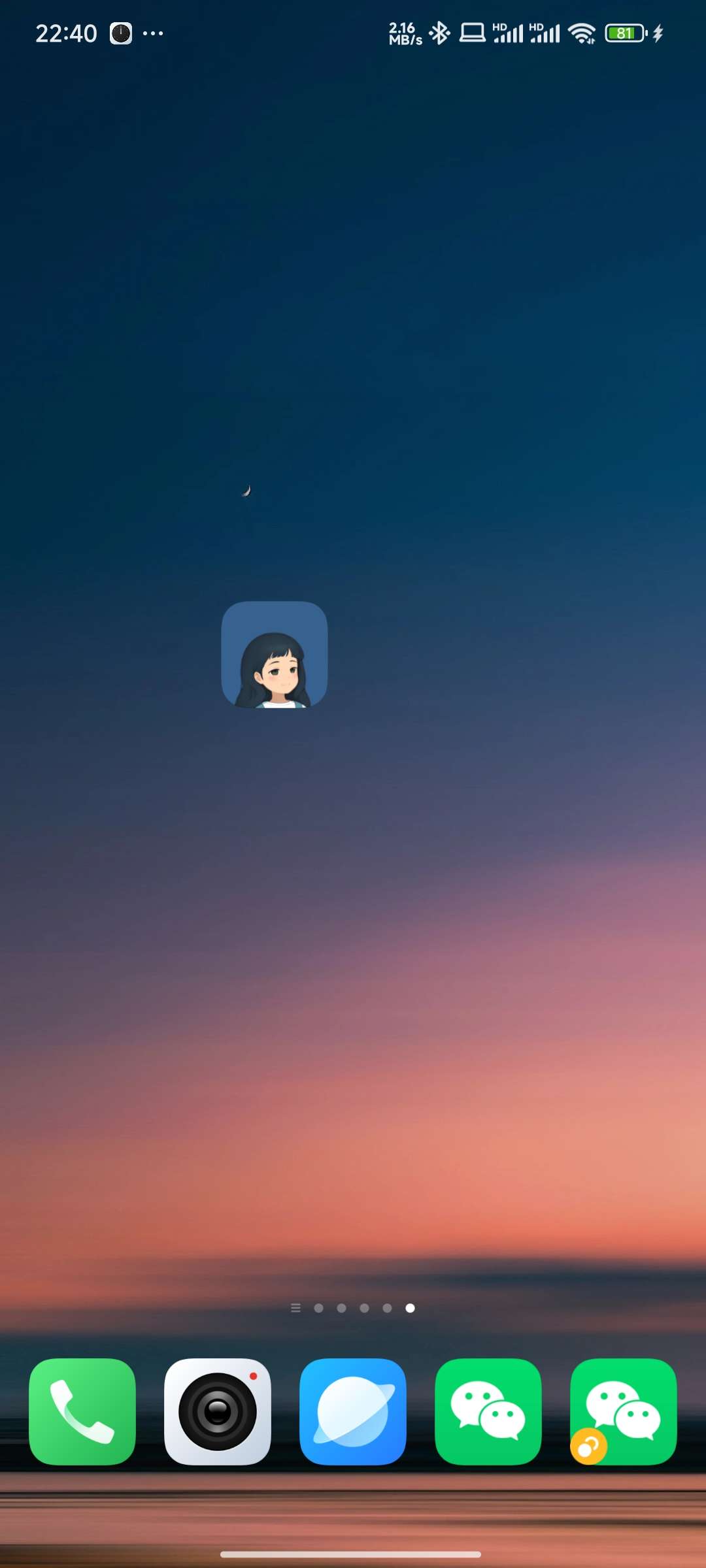Viewport: 706px width, 1568px height.
Task: Open the first WeChat app
Action: [488, 1411]
